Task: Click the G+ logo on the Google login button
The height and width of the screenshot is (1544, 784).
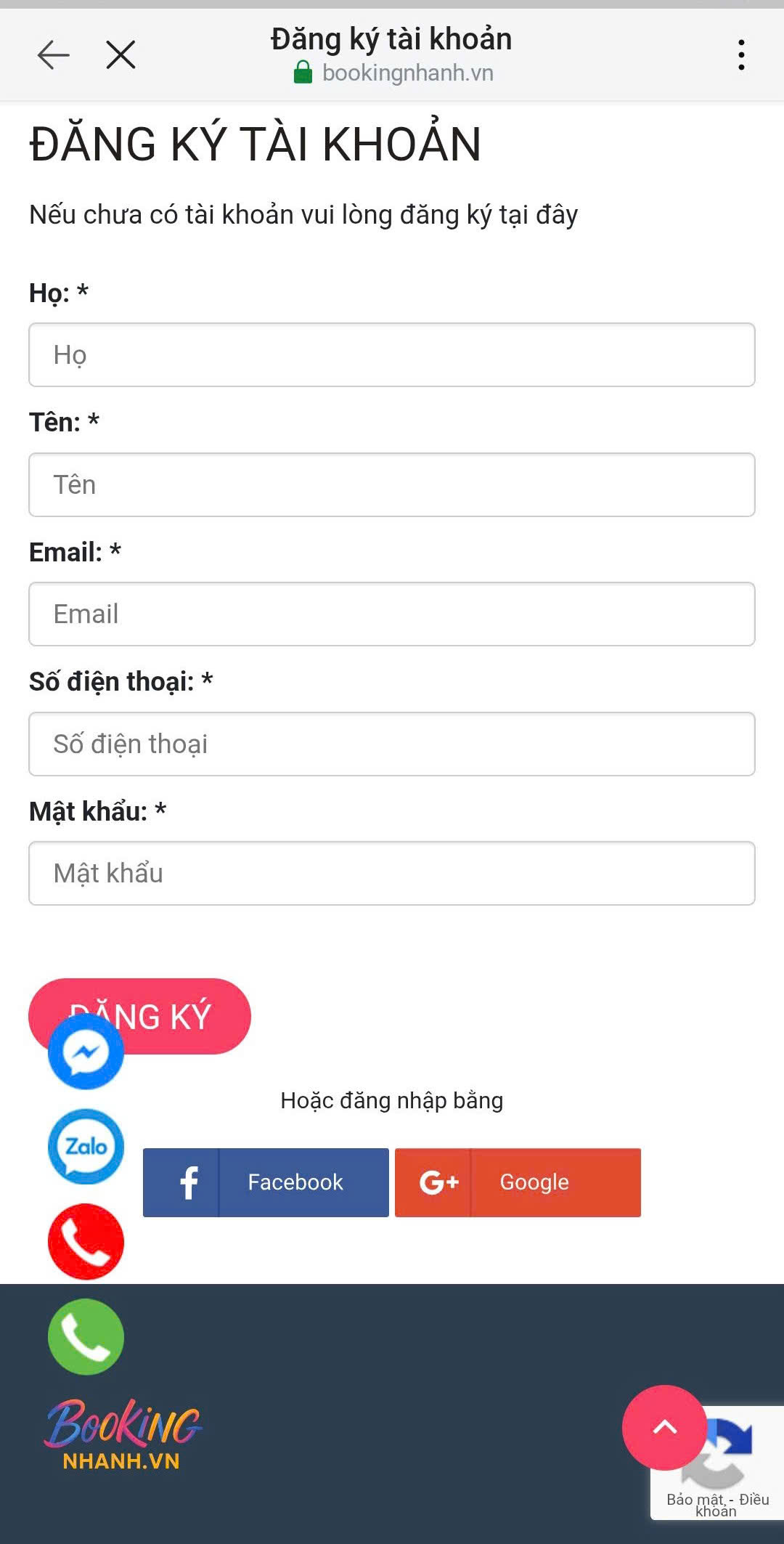Action: click(x=438, y=1182)
